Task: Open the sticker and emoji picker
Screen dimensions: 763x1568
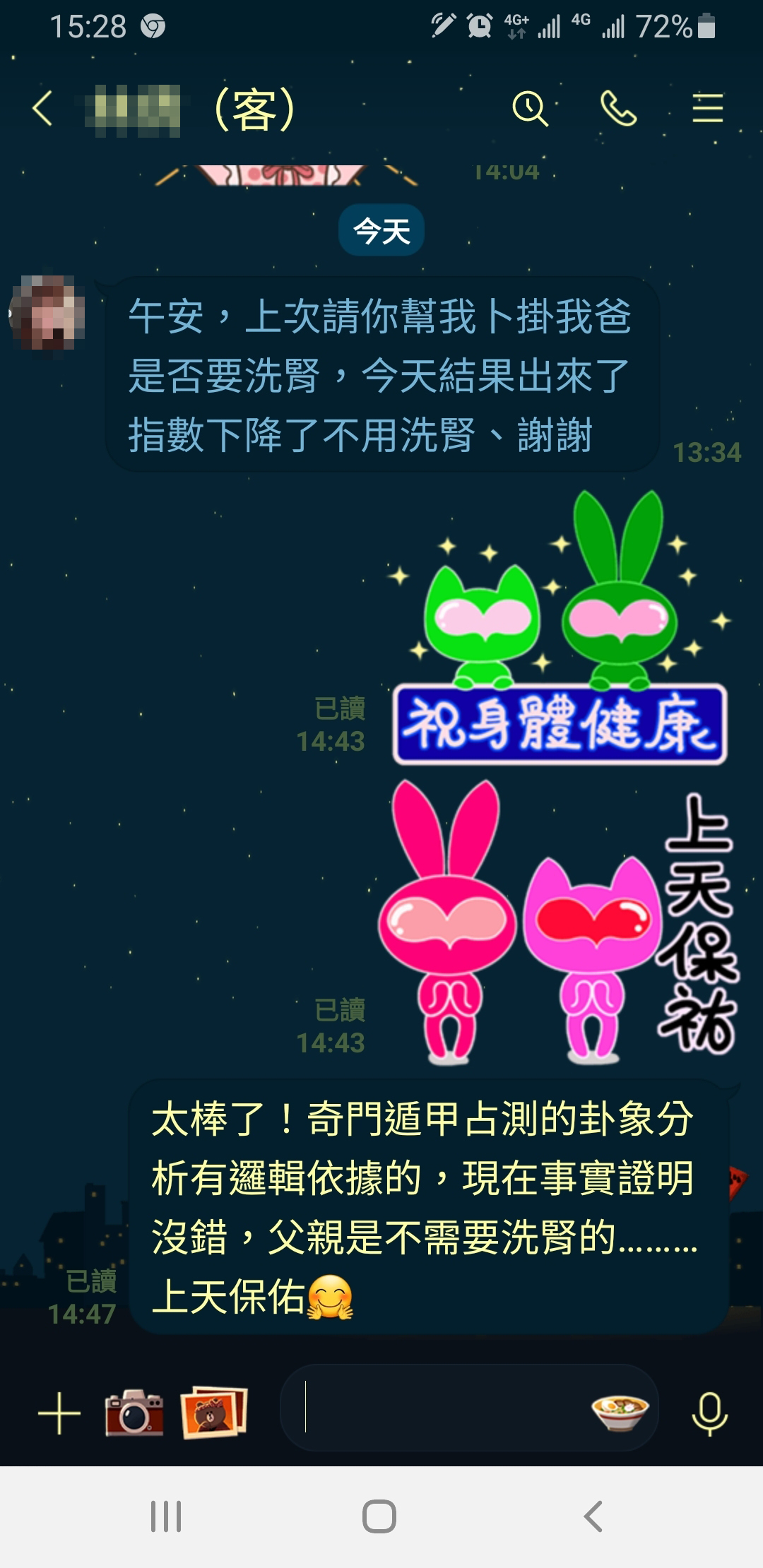Action: 620,1410
